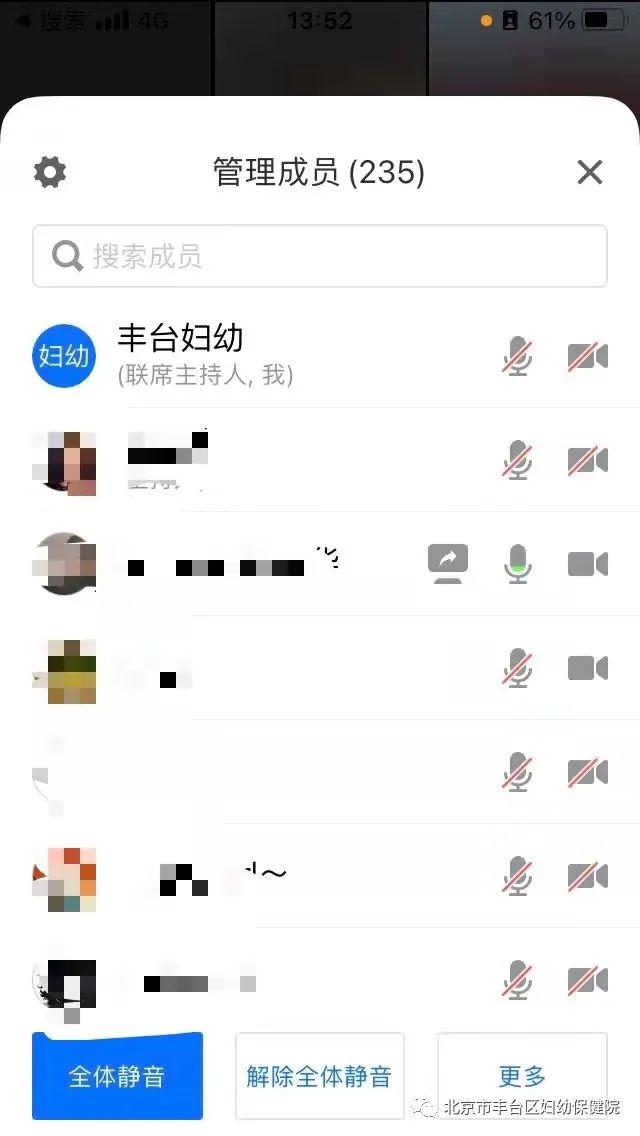
Task: Tap 全体静音 to mute everyone
Action: (x=117, y=1076)
